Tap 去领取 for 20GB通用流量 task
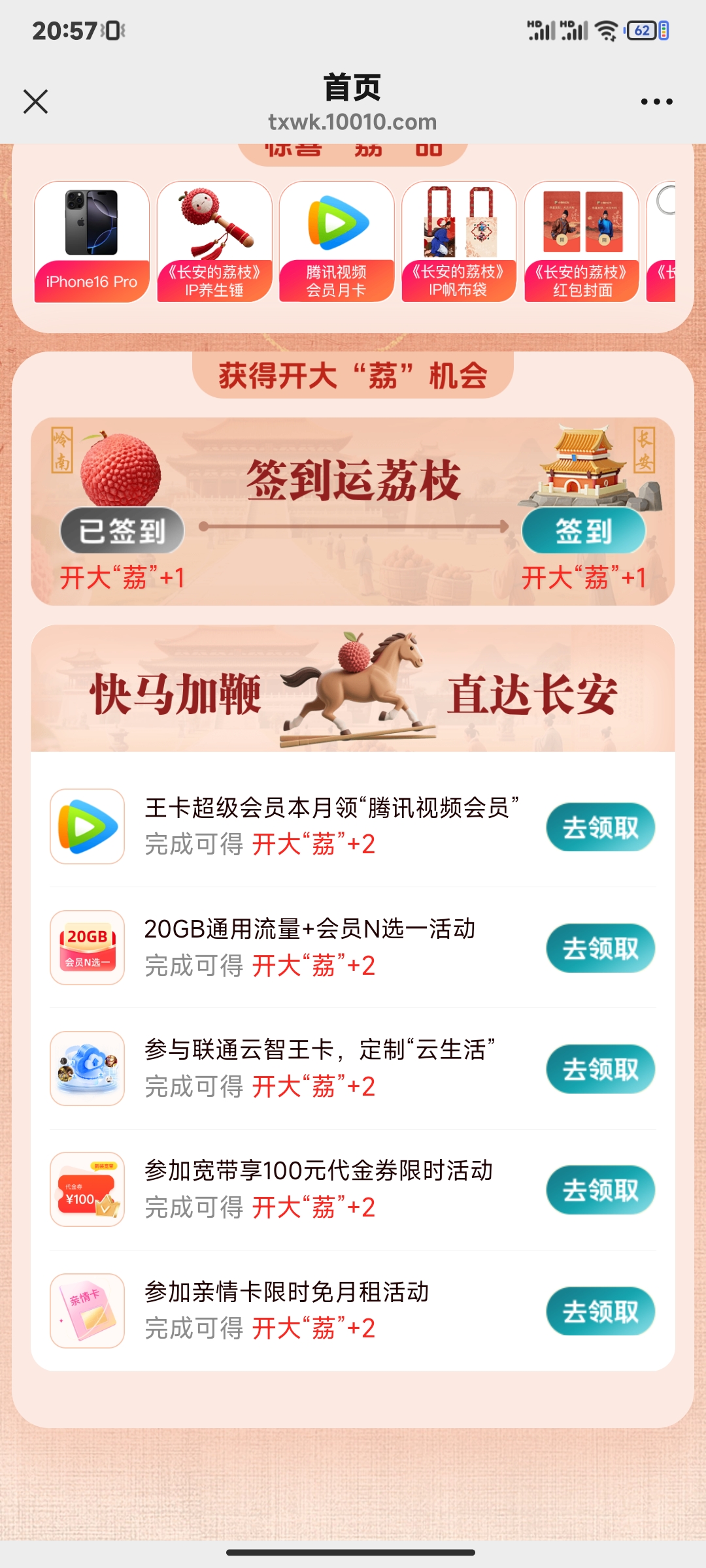The image size is (706, 1568). pos(600,948)
